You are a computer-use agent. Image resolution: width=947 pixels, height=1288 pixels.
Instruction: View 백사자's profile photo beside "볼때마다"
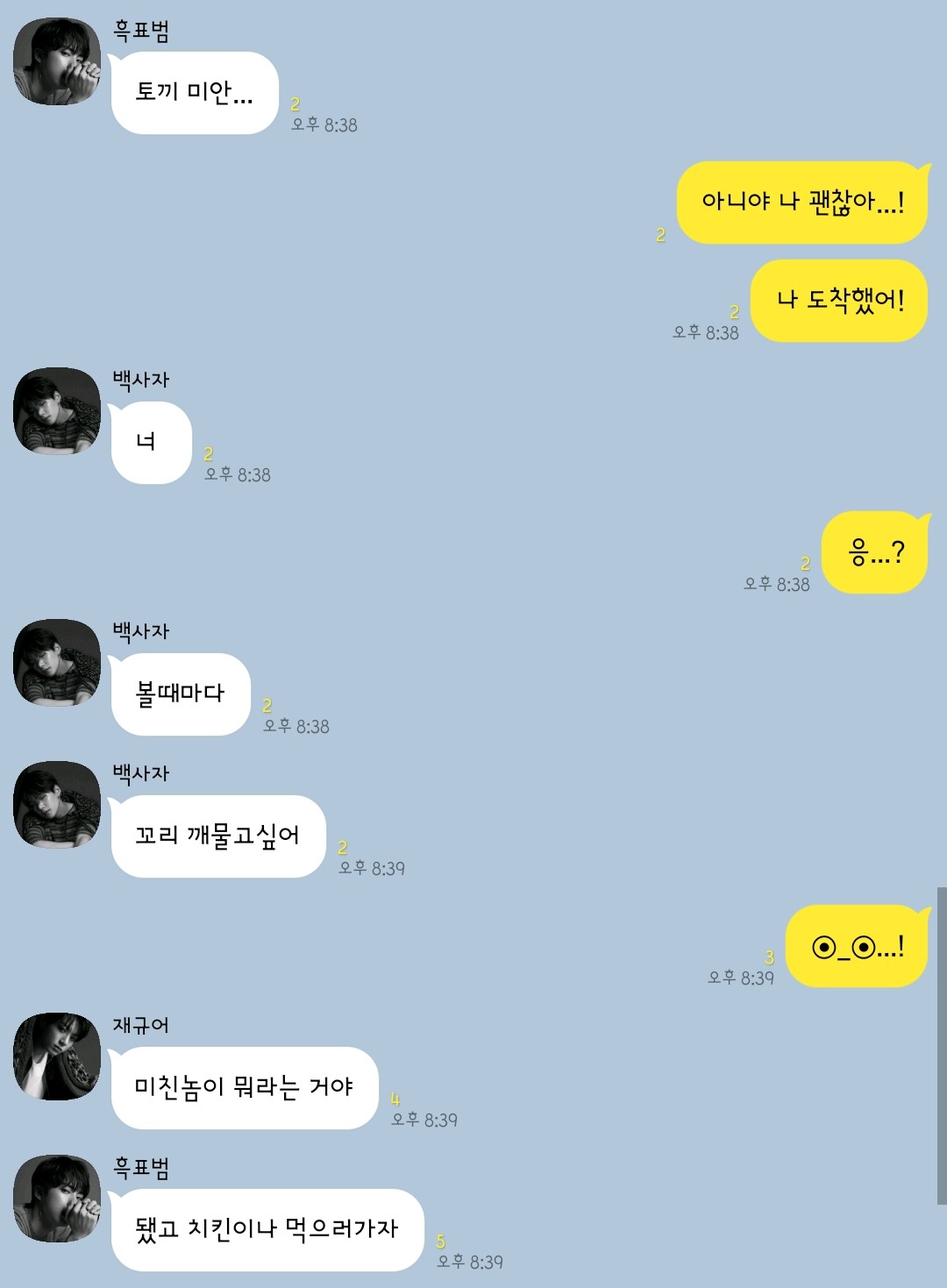click(57, 663)
